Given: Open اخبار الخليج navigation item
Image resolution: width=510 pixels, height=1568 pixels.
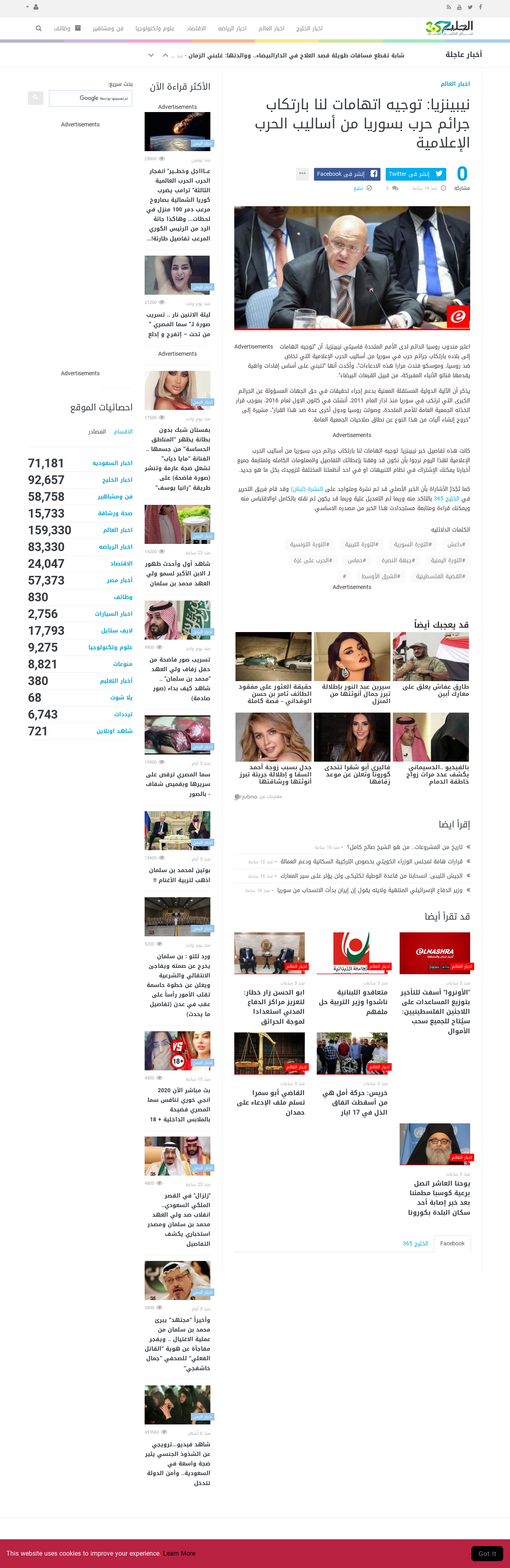Looking at the screenshot, I should coord(309,29).
